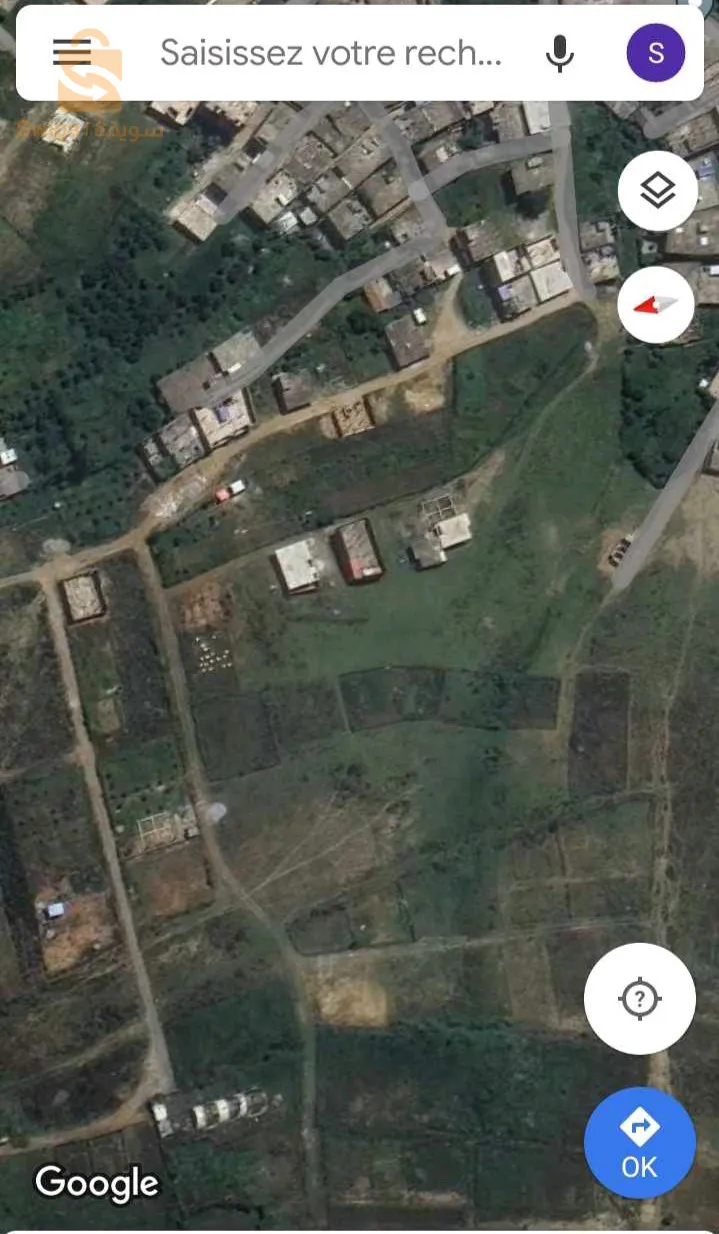Image resolution: width=719 pixels, height=1234 pixels.
Task: Center the map on my location
Action: tap(640, 998)
